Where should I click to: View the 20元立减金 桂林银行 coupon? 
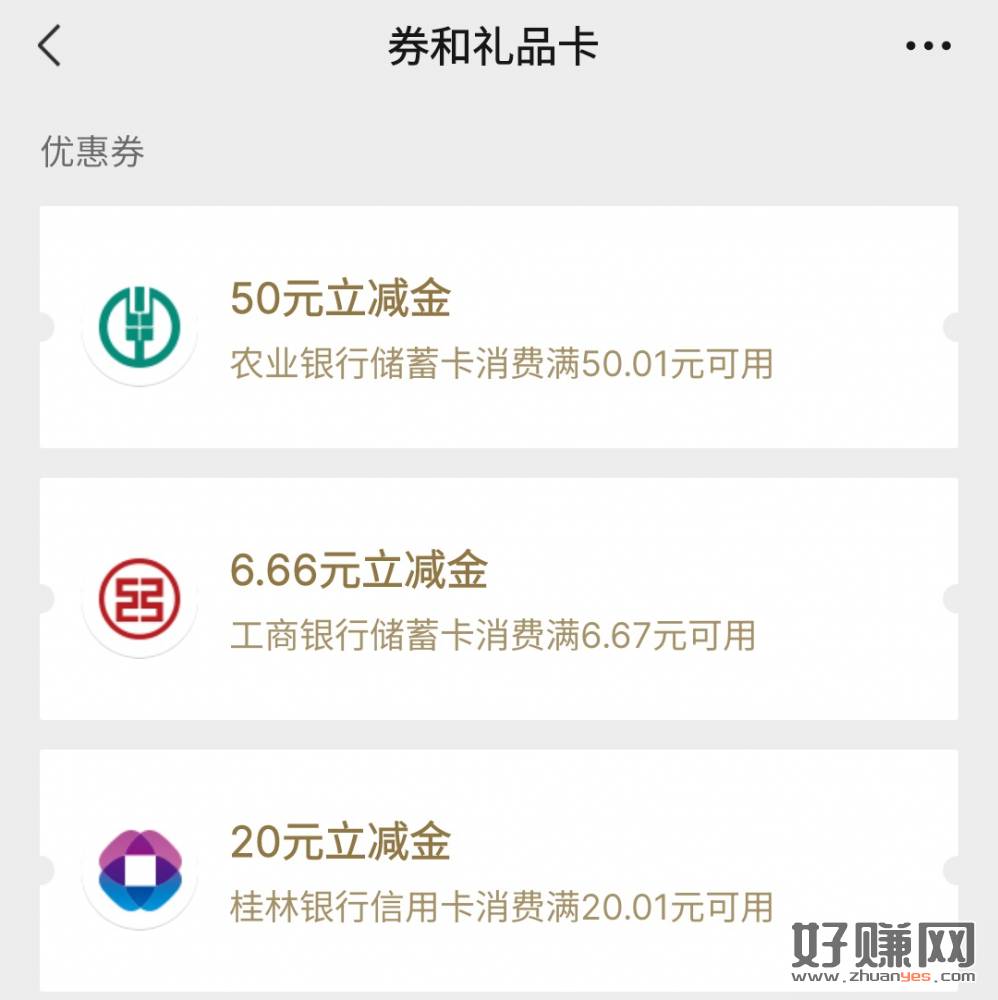(x=498, y=868)
